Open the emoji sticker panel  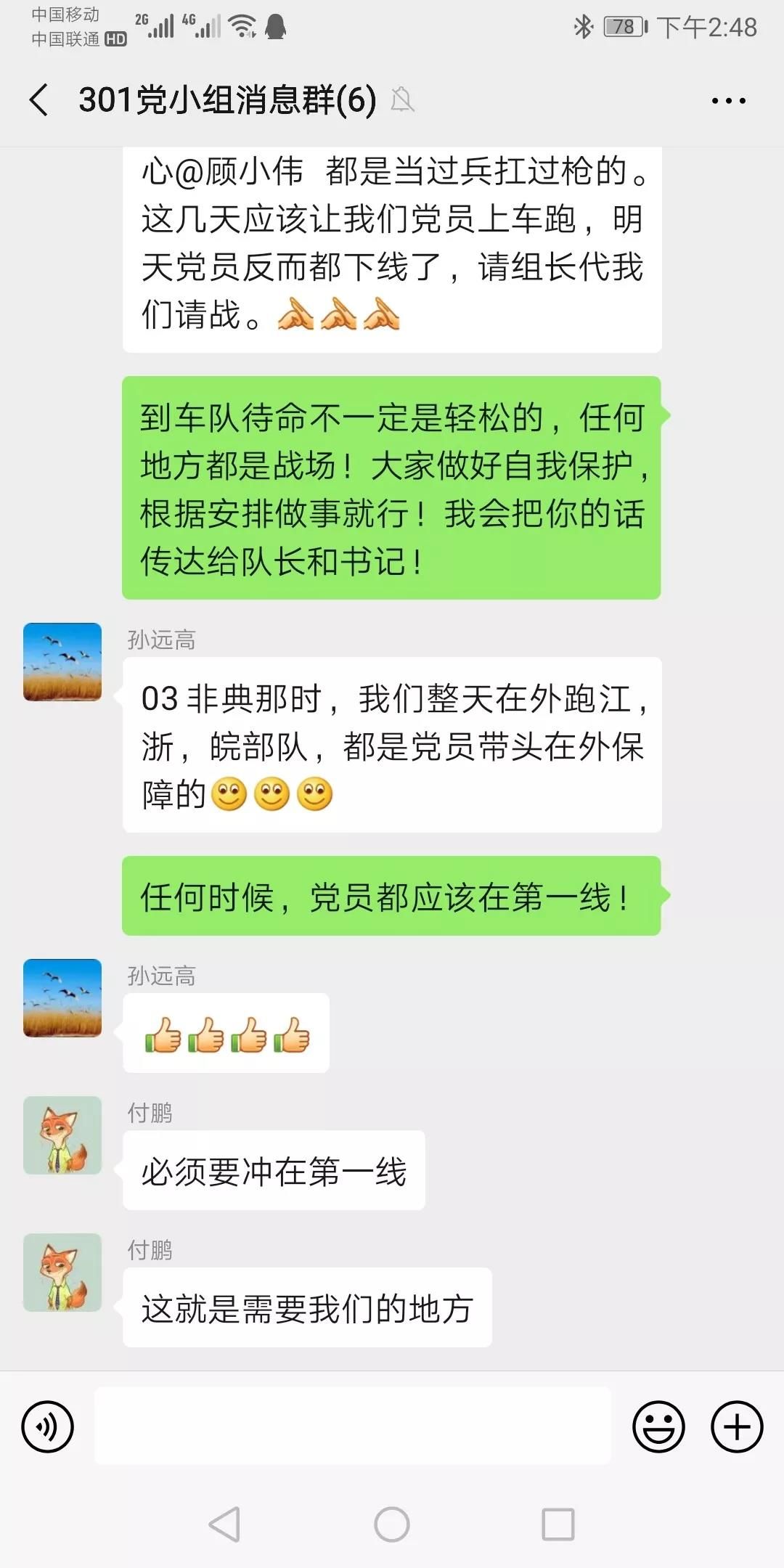click(658, 1426)
